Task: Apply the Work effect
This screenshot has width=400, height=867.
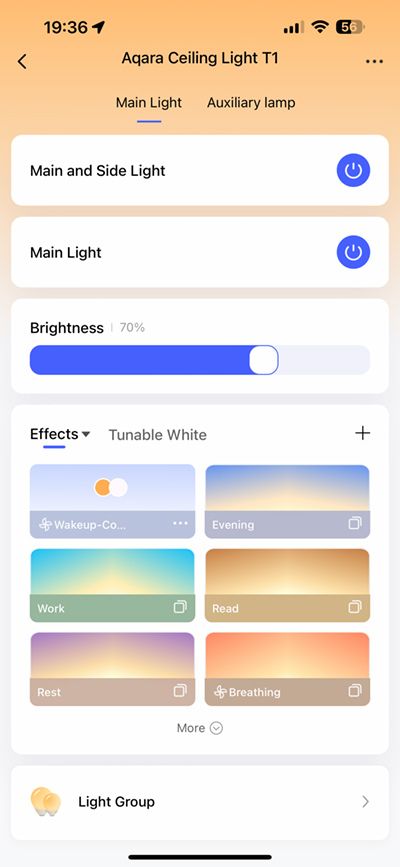Action: point(112,586)
